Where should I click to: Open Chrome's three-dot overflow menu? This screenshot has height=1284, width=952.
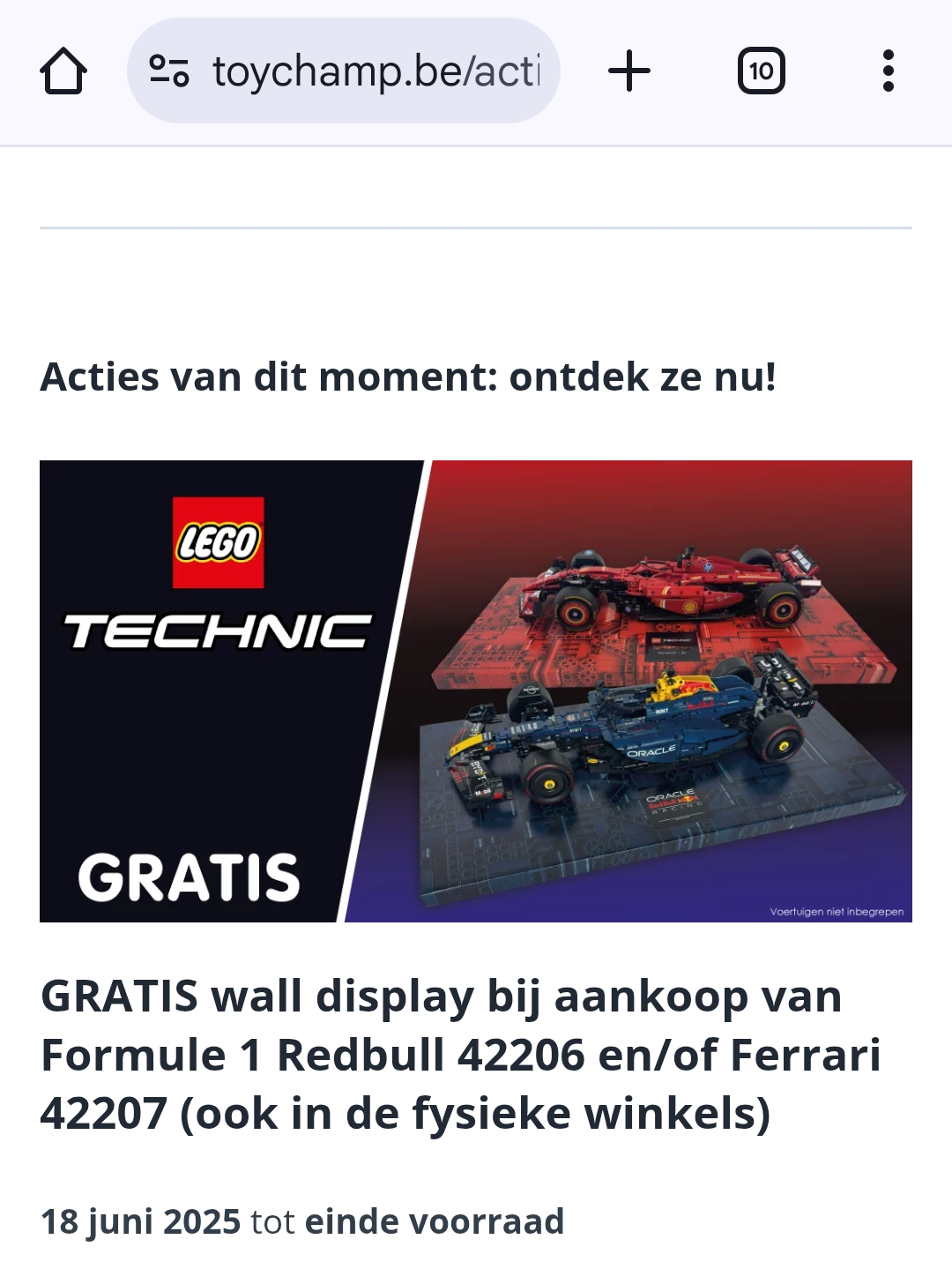tap(888, 71)
